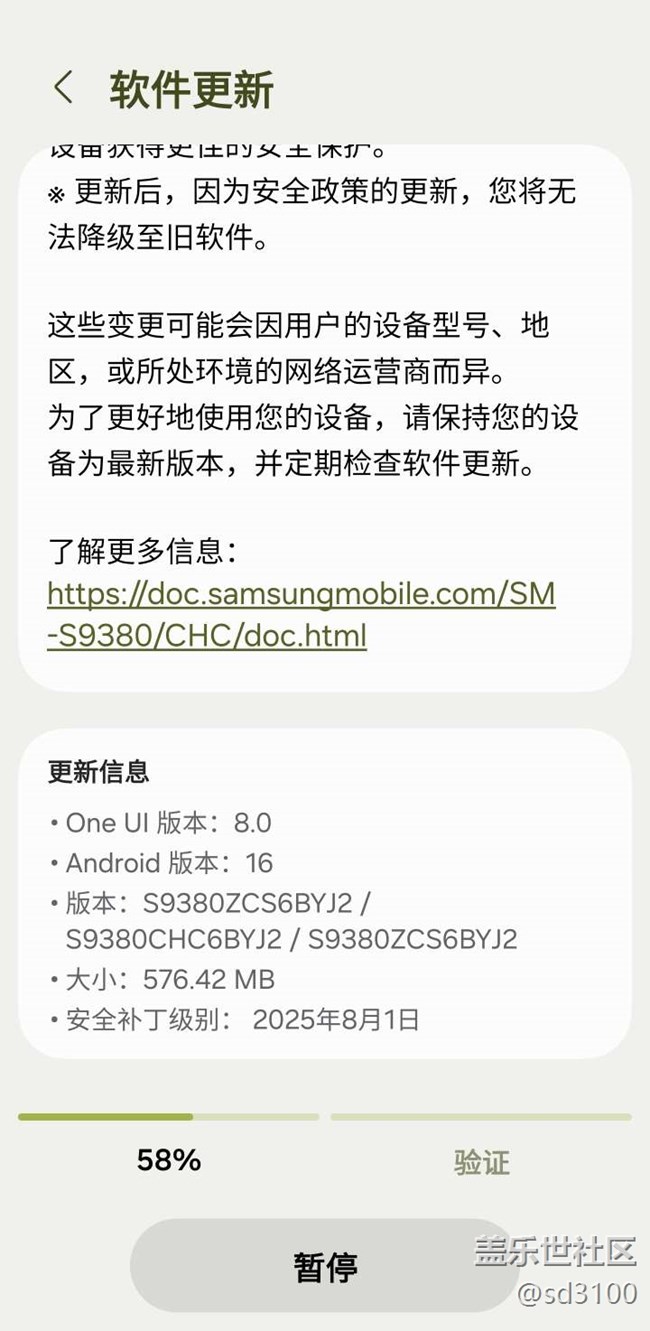Viewport: 650px width, 1331px height.
Task: Go back from 软件更新 screen
Action: (63, 88)
